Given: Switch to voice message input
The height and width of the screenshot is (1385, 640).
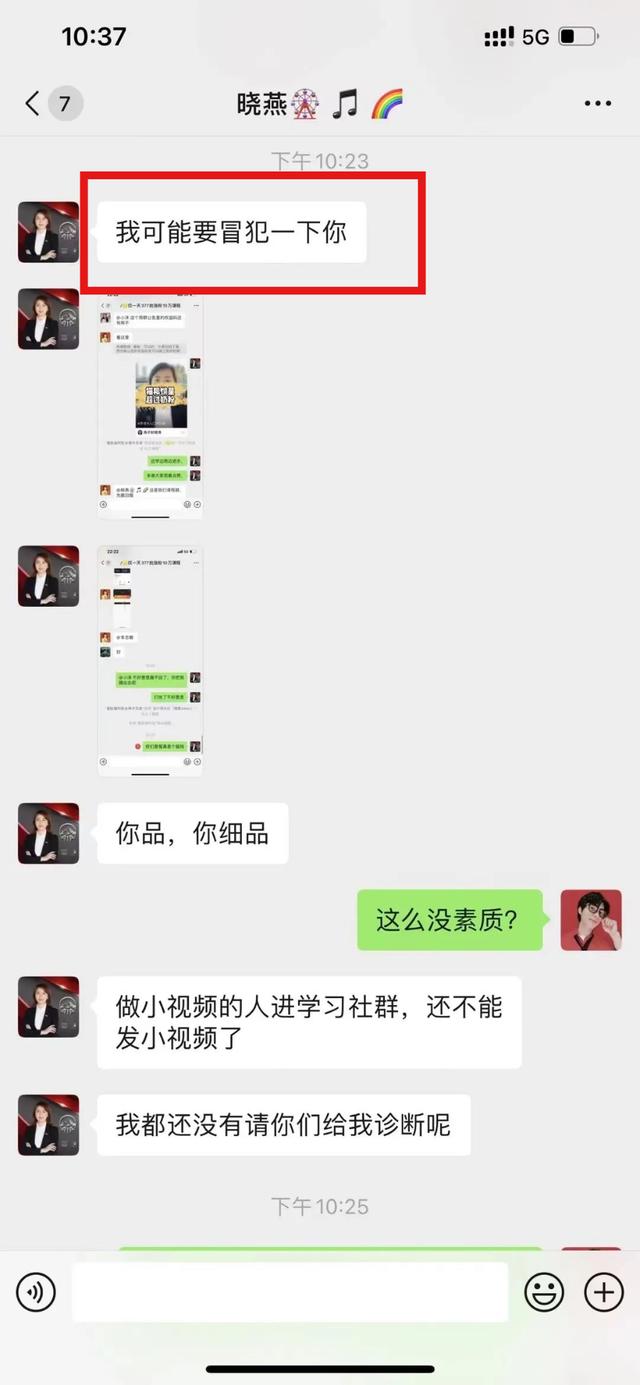Looking at the screenshot, I should click(36, 1293).
